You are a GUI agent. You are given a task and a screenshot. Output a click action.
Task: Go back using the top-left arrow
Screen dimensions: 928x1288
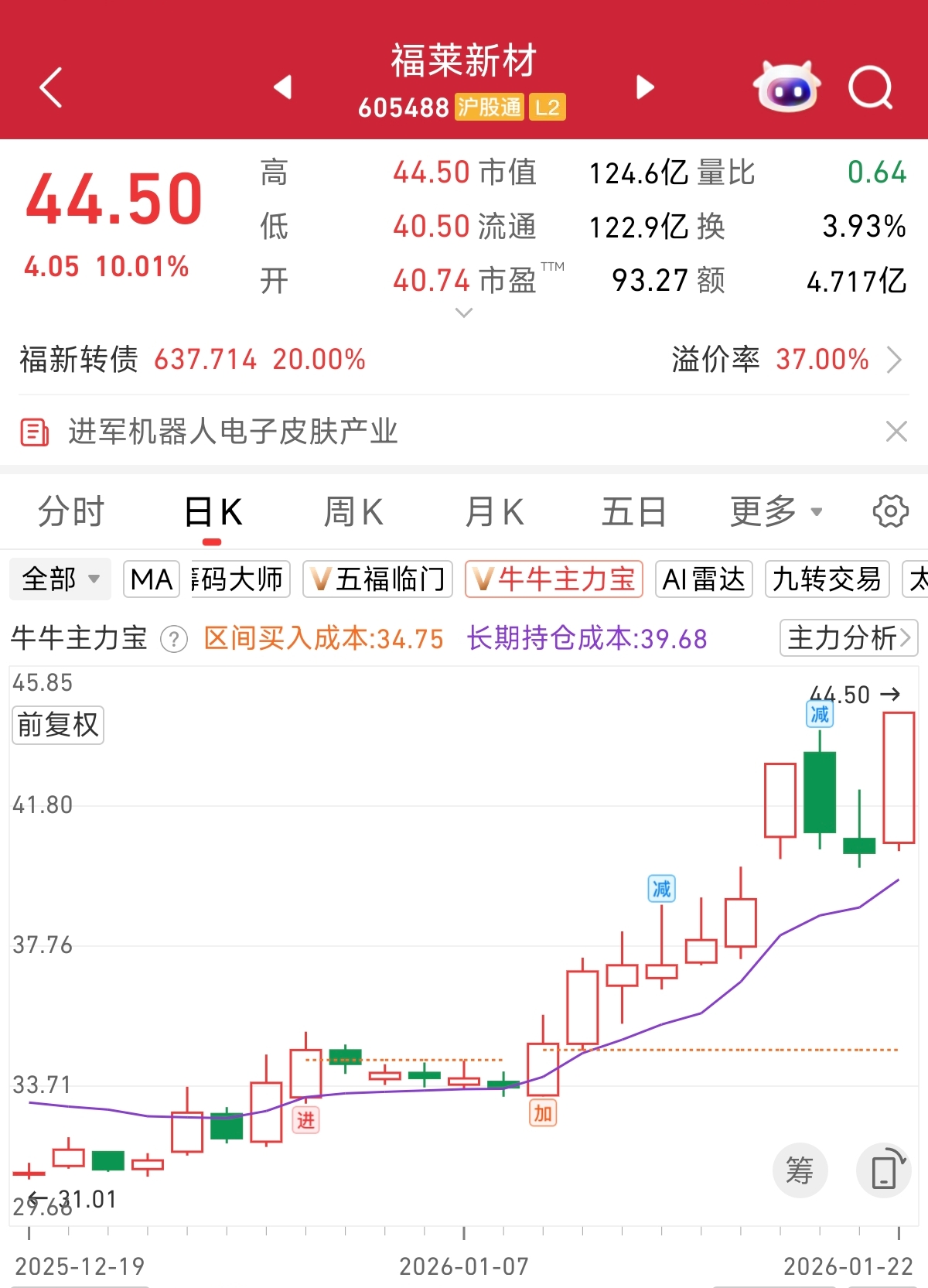51,87
